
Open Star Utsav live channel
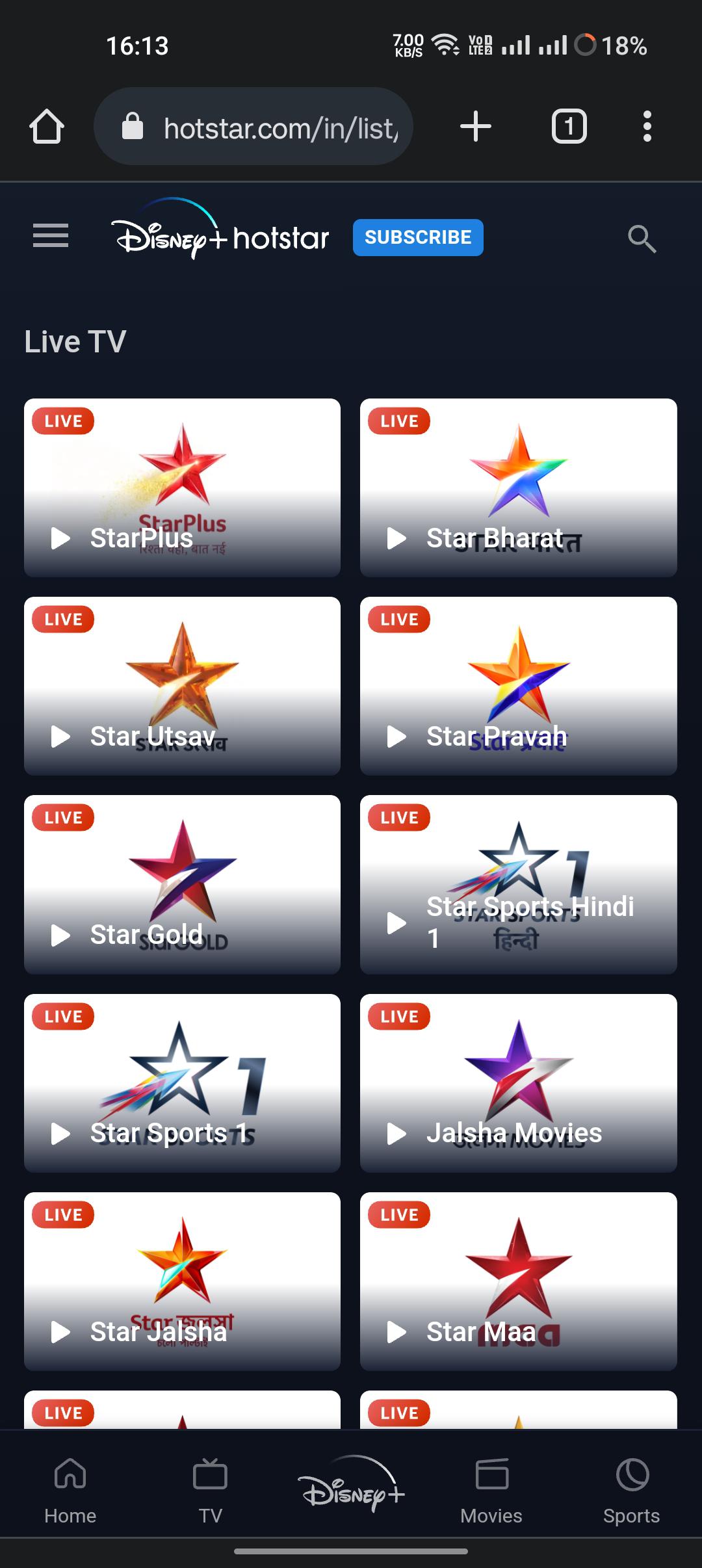(182, 686)
